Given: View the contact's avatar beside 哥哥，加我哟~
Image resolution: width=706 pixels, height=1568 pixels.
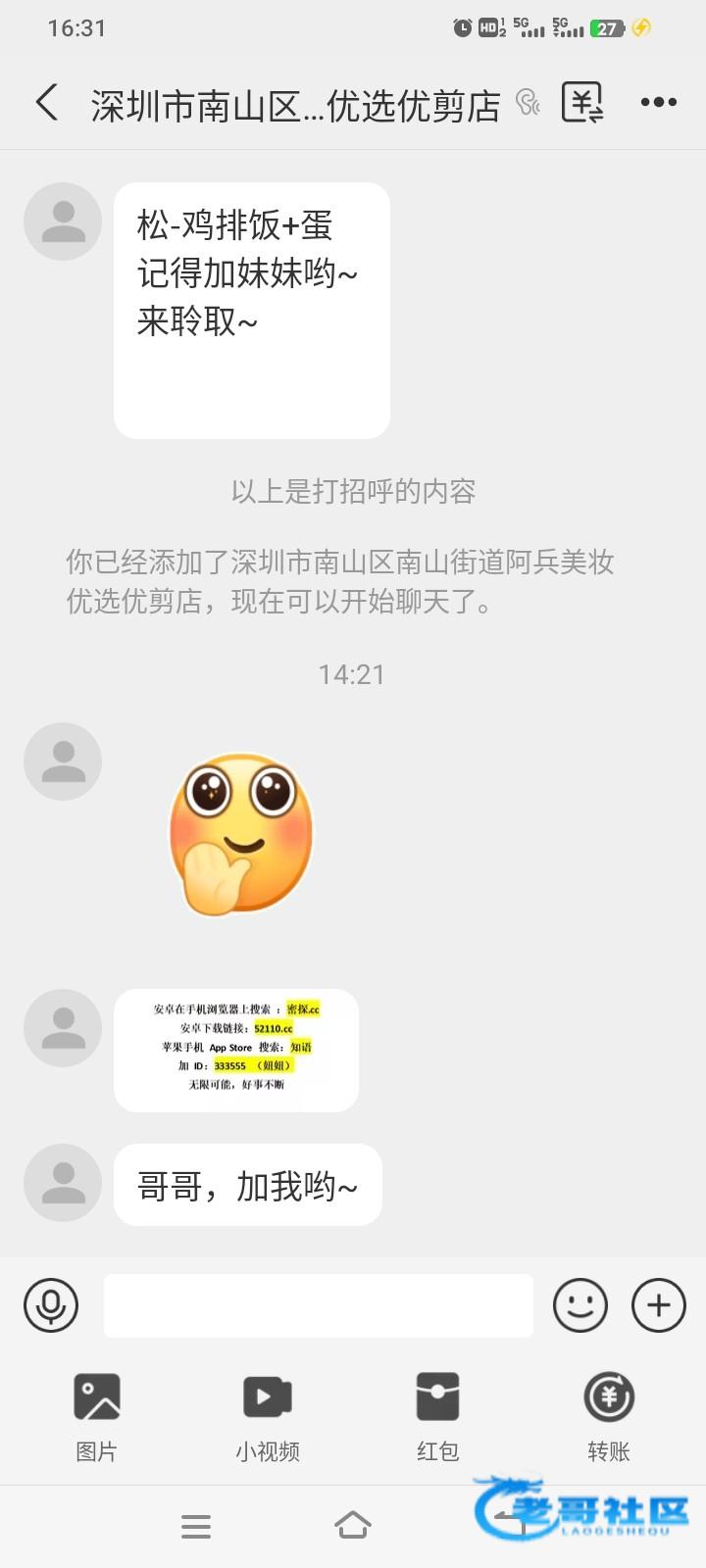Looking at the screenshot, I should (63, 1183).
